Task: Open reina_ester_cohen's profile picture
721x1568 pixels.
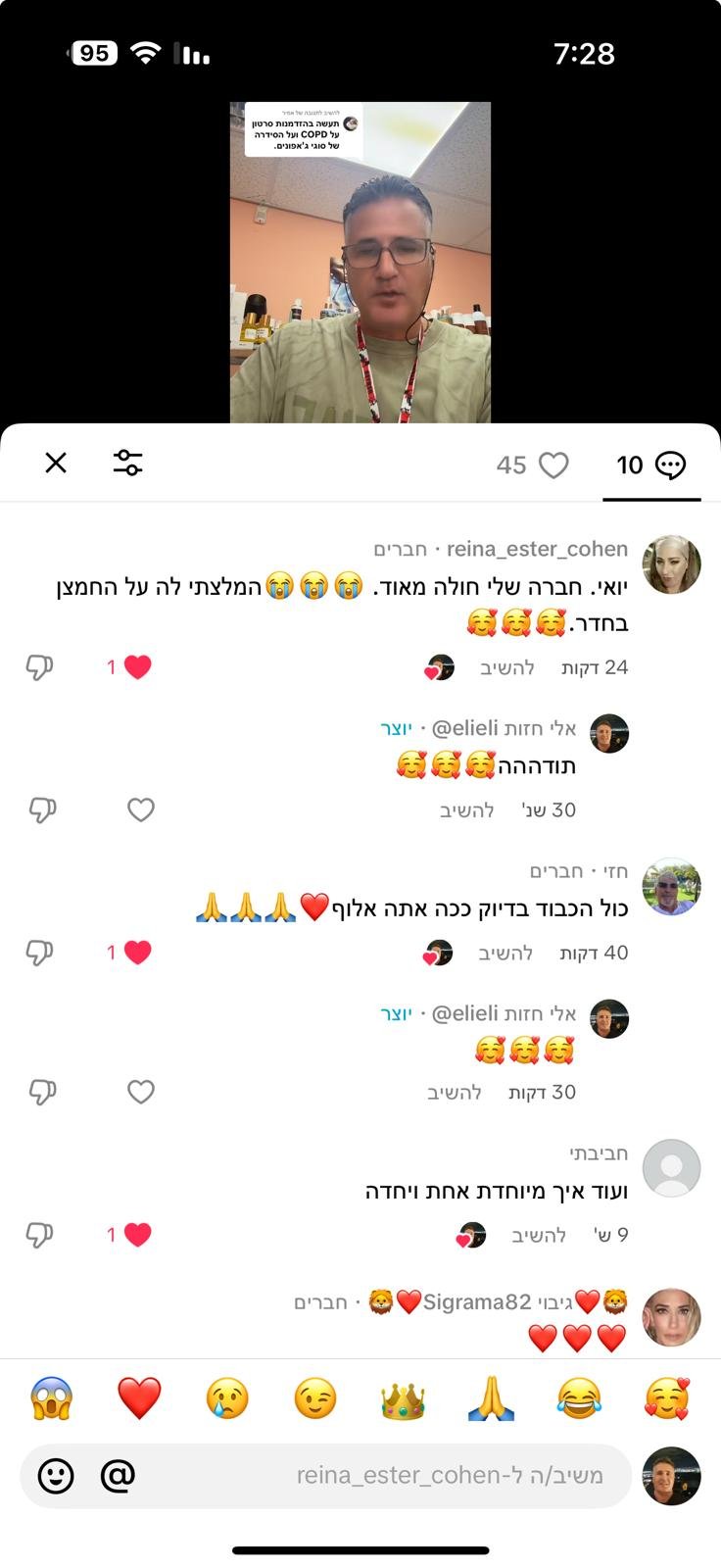Action: coord(671,564)
